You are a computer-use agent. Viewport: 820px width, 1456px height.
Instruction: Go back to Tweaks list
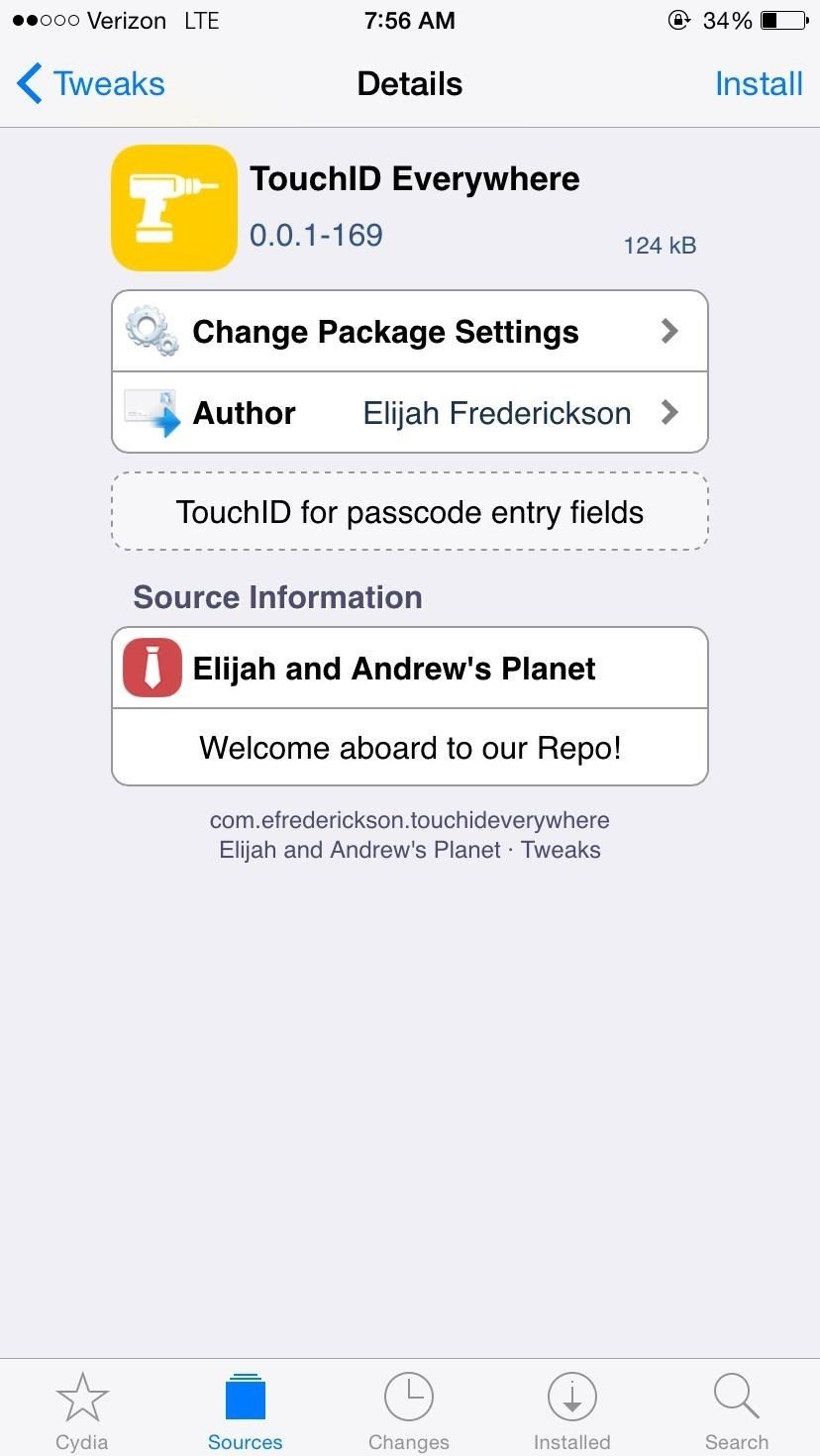point(91,84)
